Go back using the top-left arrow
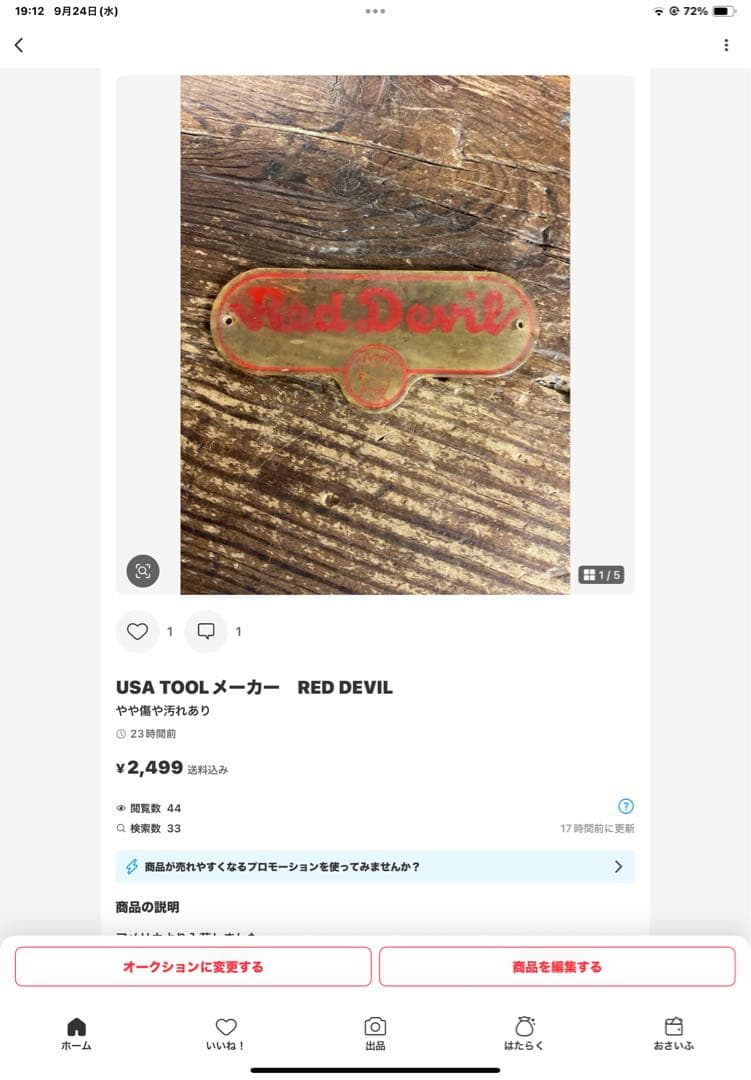Screen dimensions: 751x1080 19,45
